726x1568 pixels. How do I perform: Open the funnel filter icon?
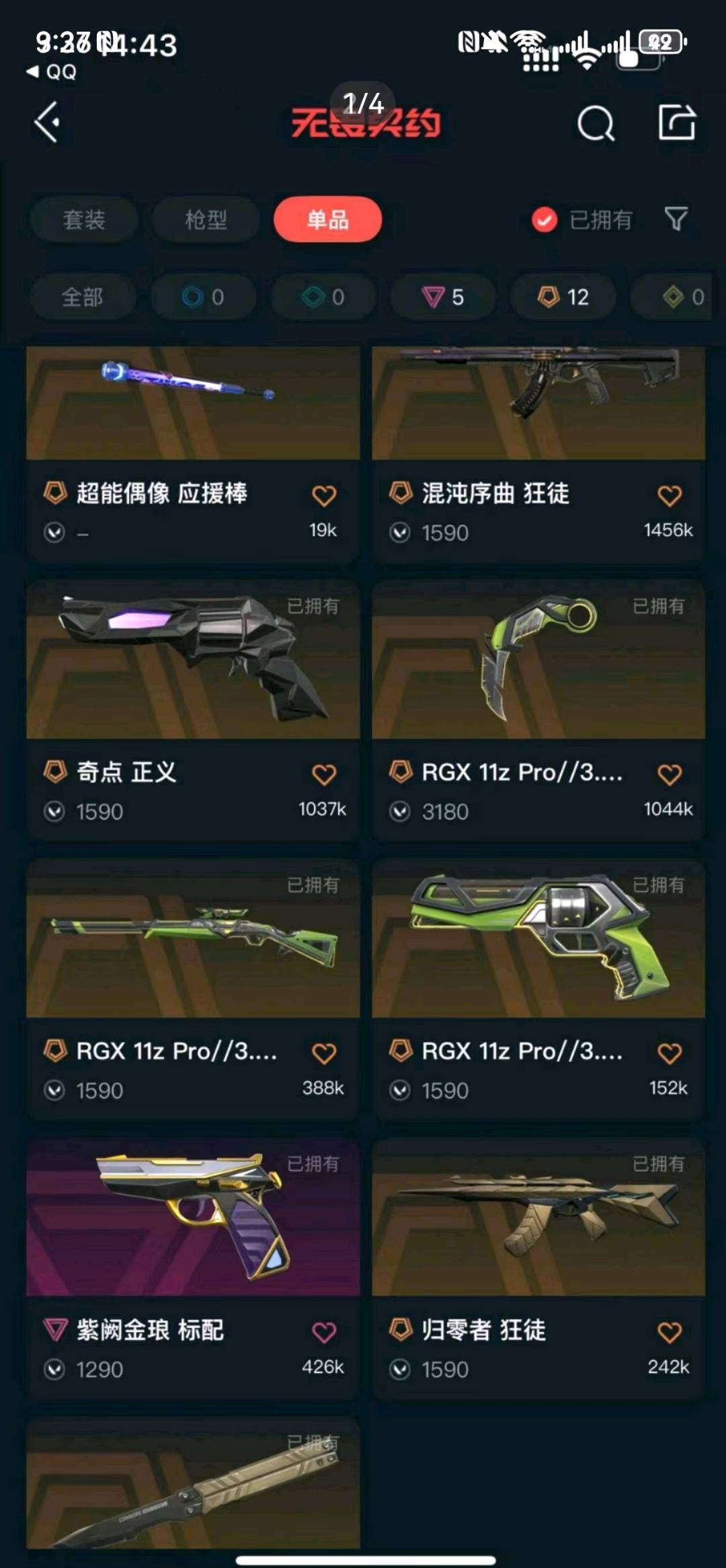click(676, 219)
